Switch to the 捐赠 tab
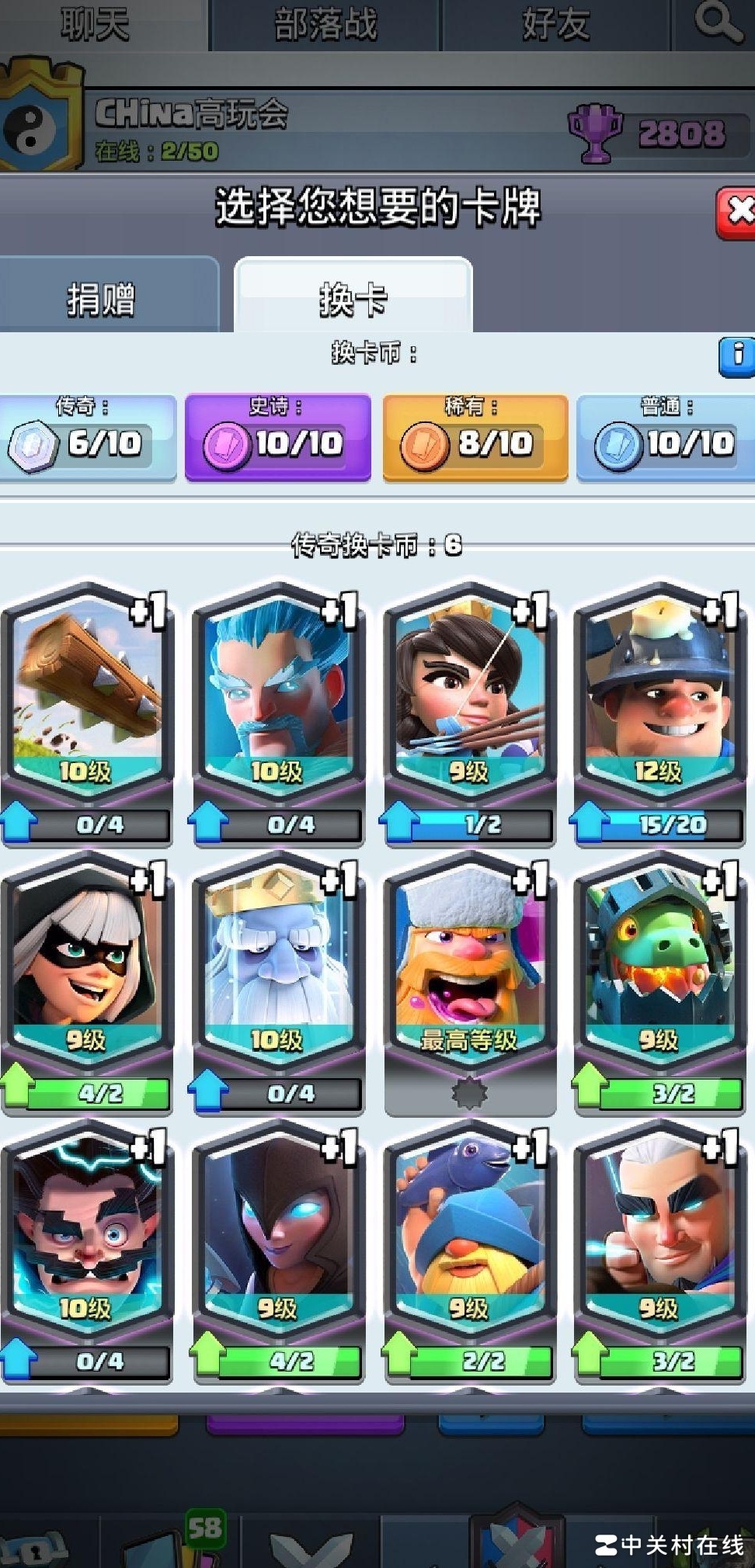The image size is (755, 1568). 102,298
